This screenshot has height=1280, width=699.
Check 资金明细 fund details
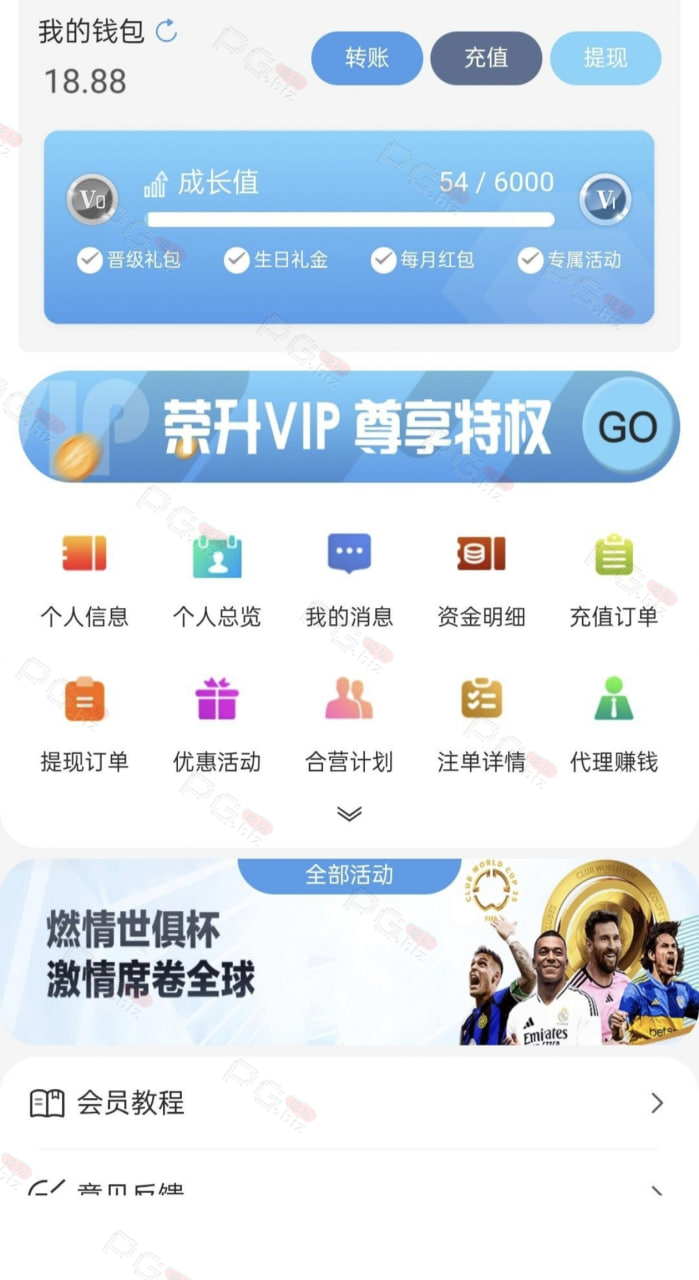[481, 577]
